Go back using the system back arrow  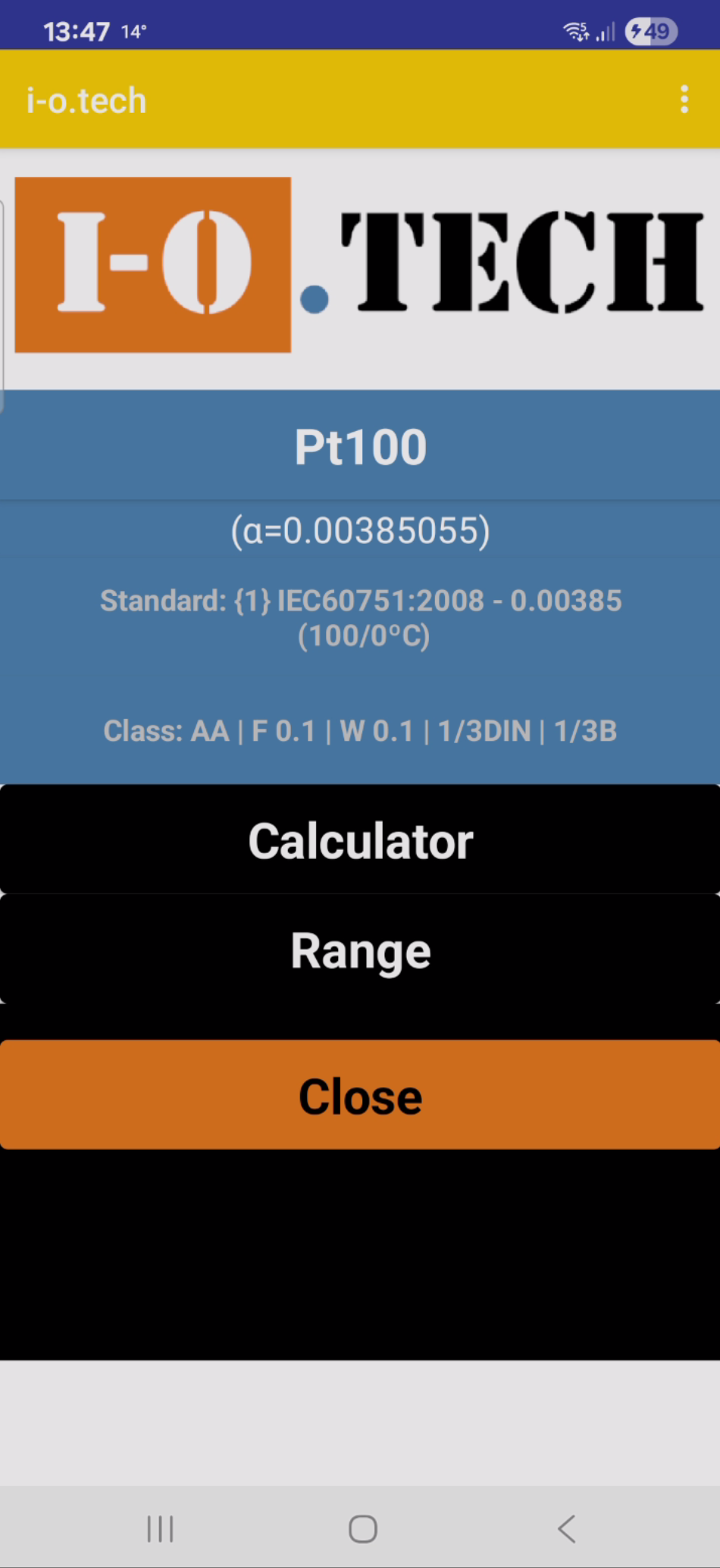[567, 1529]
